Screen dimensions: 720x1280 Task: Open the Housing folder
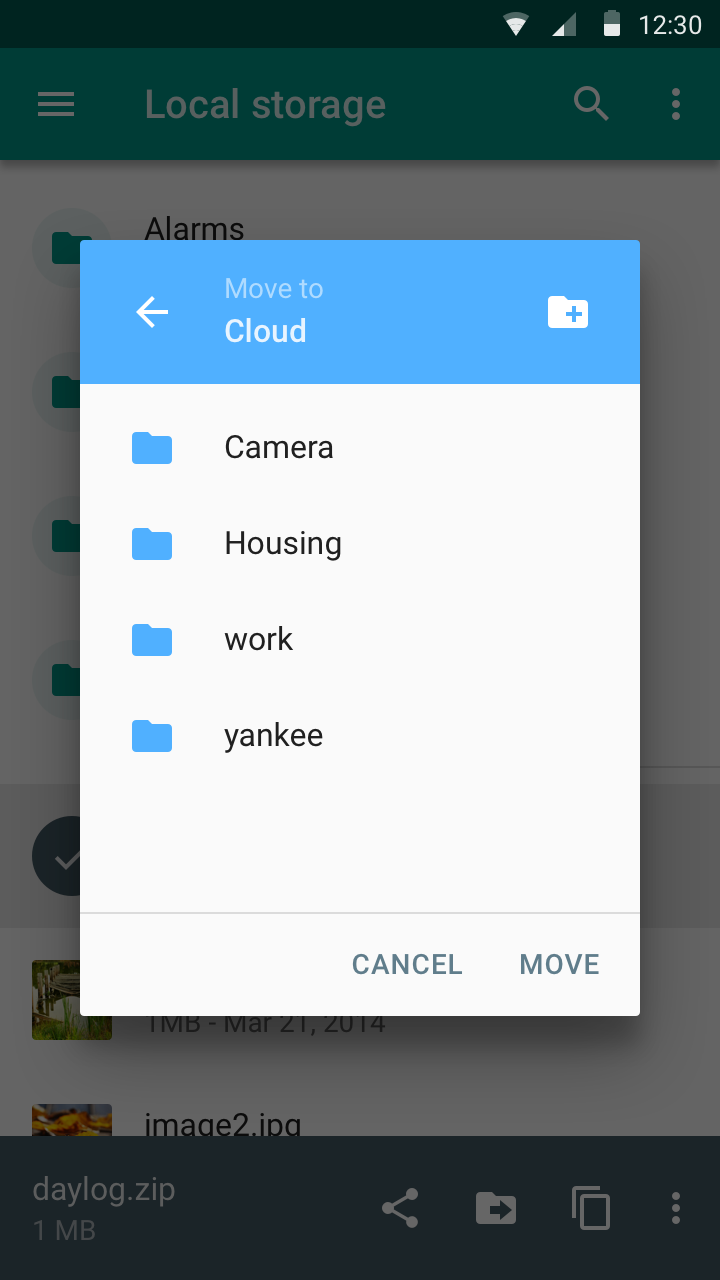[360, 543]
